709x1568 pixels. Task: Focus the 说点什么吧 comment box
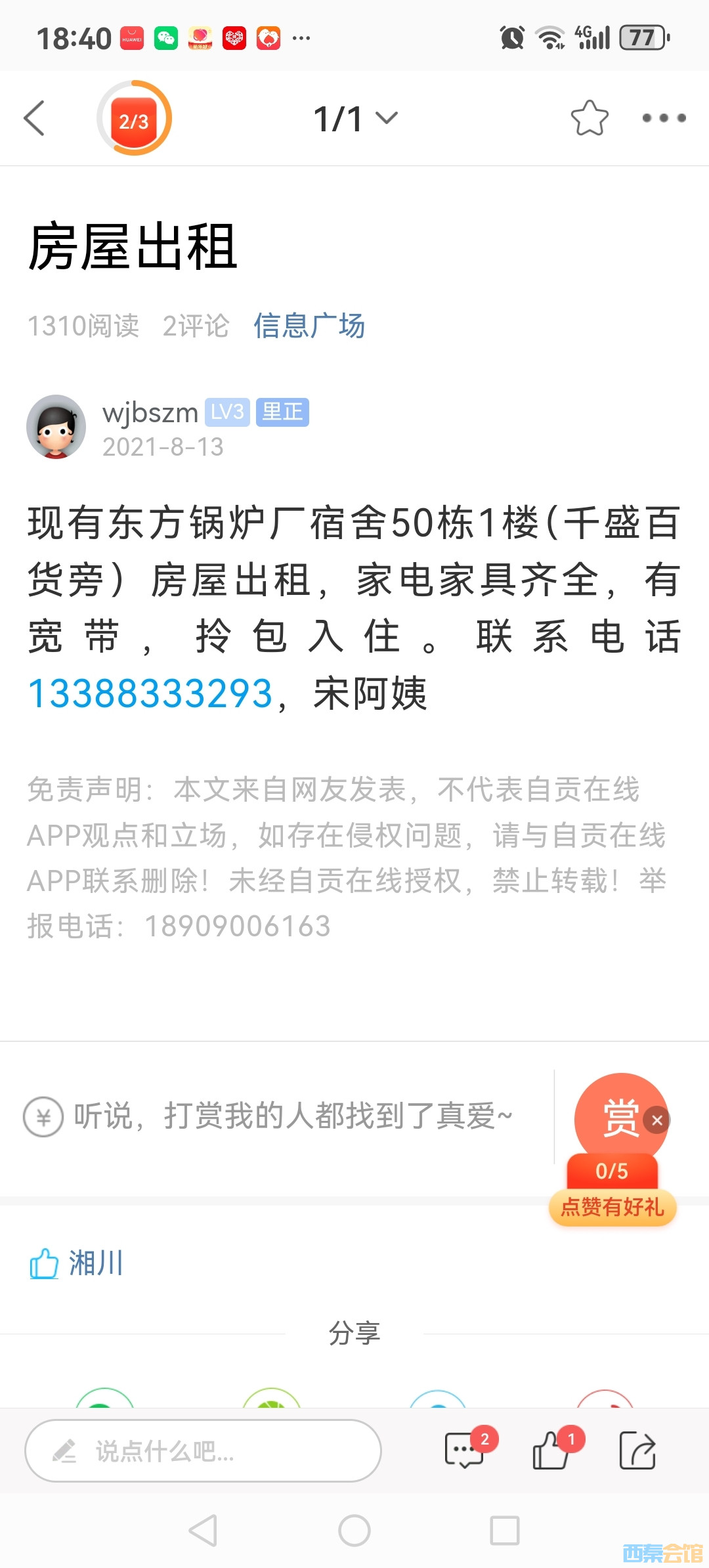[x=203, y=1450]
